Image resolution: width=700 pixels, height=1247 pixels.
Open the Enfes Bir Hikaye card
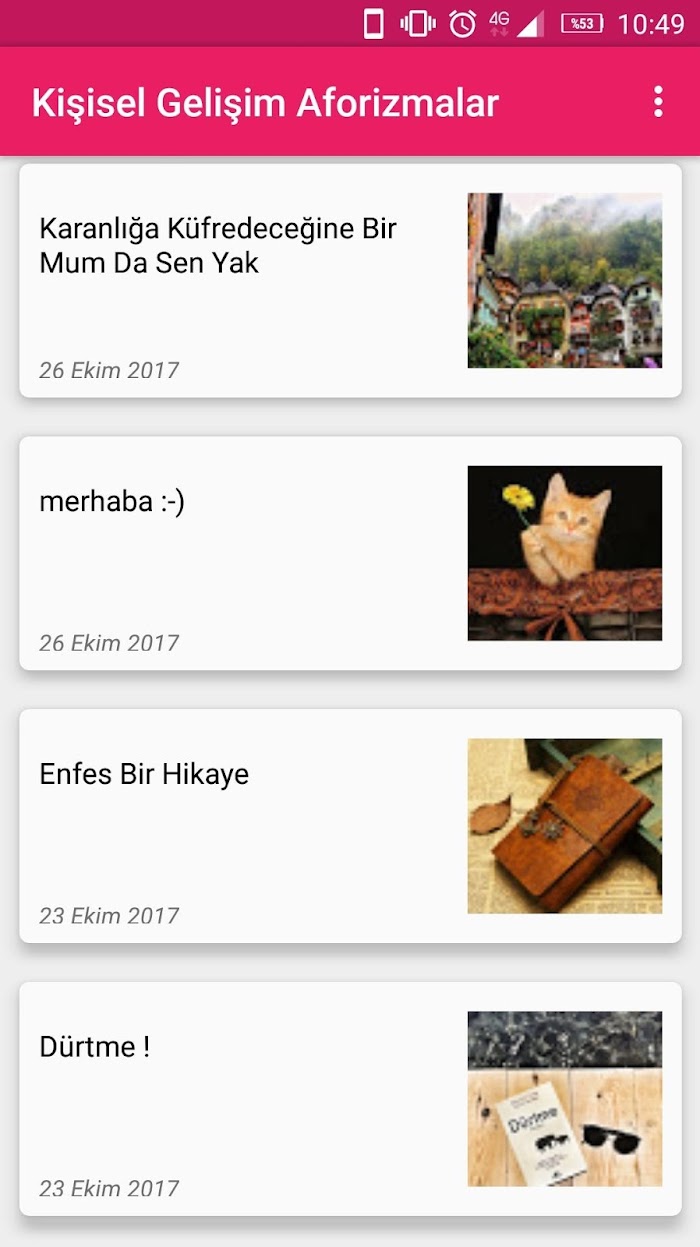(350, 826)
